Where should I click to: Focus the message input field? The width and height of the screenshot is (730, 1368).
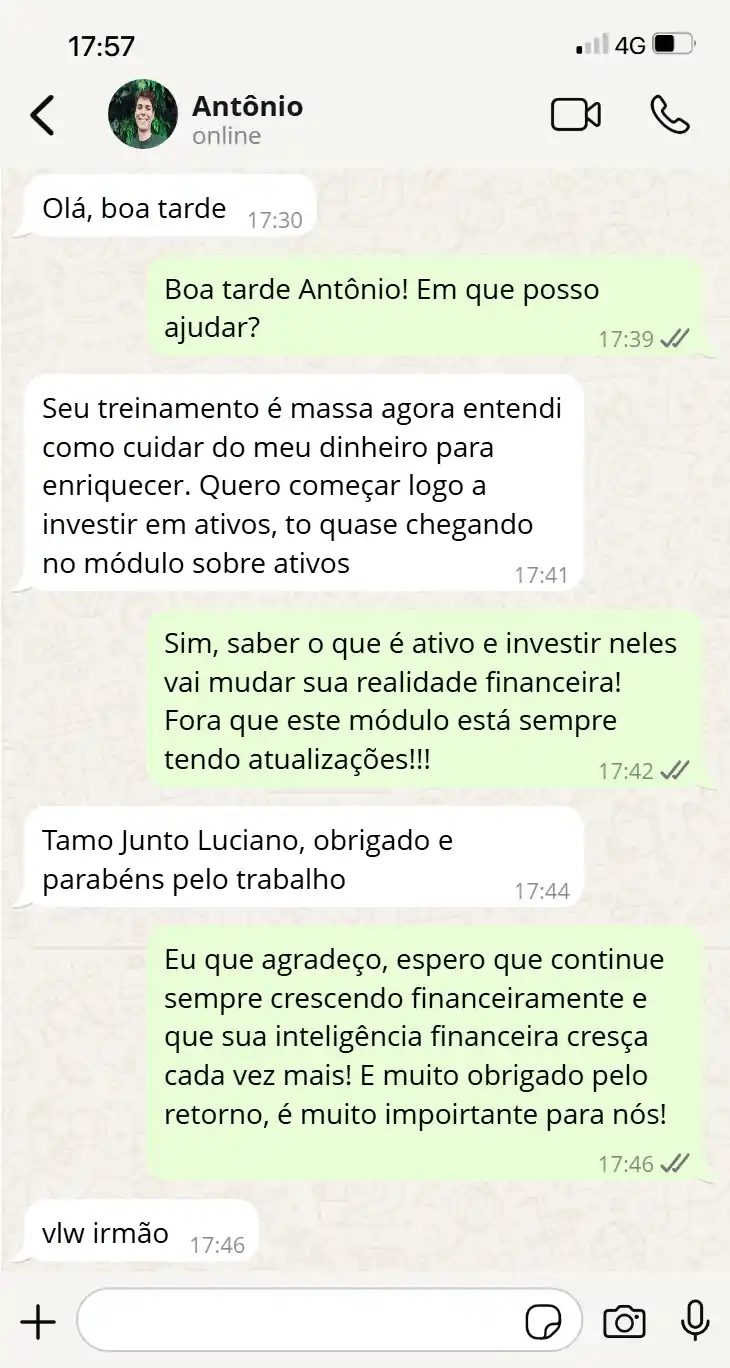click(300, 1322)
